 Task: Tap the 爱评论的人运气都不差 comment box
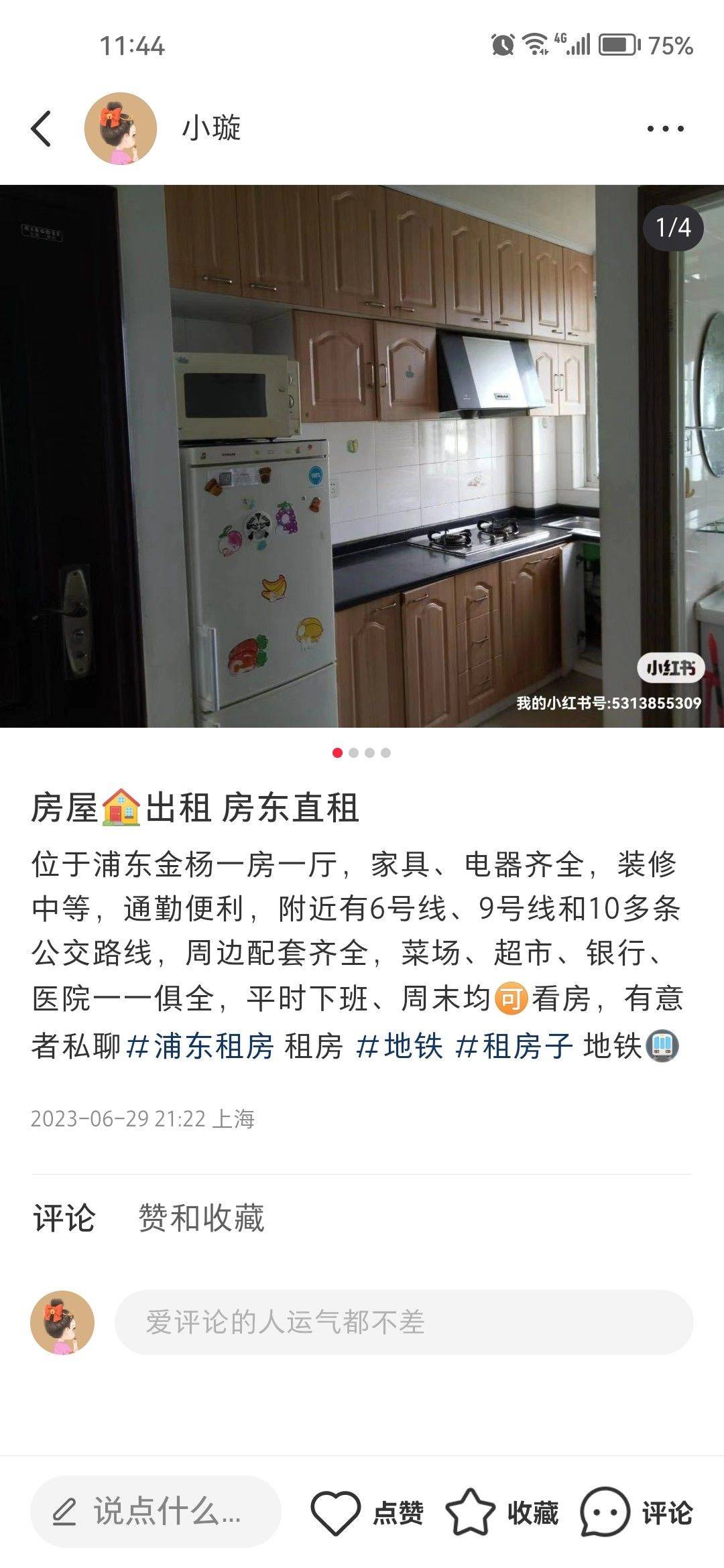404,1322
